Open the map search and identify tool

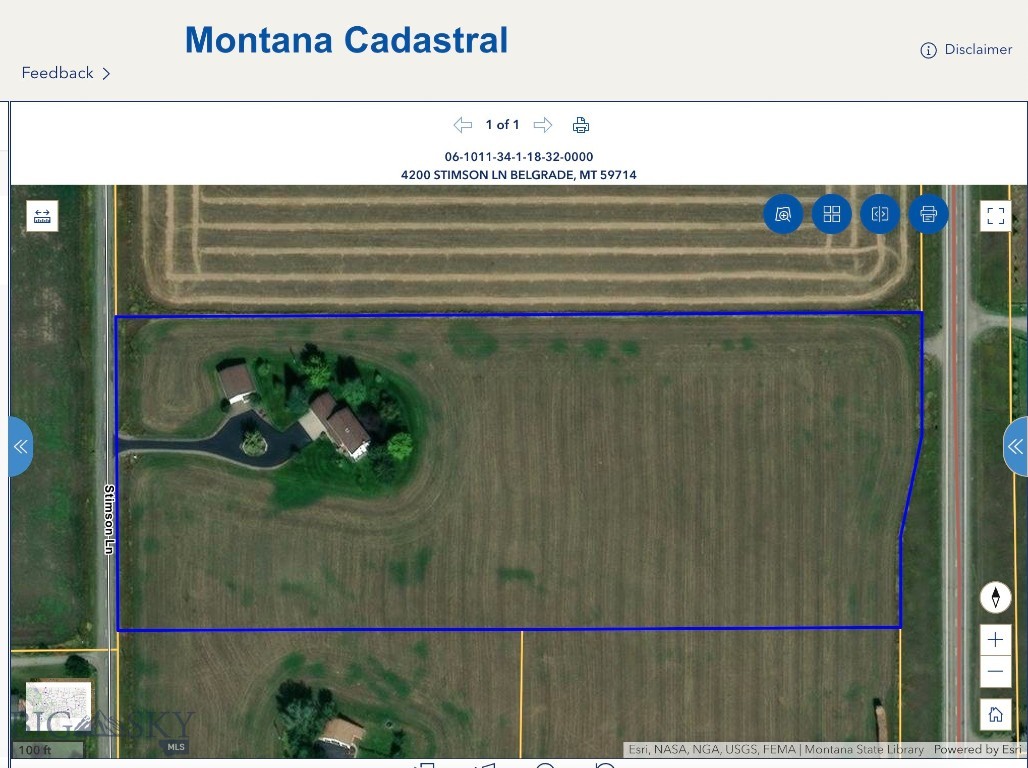(783, 214)
